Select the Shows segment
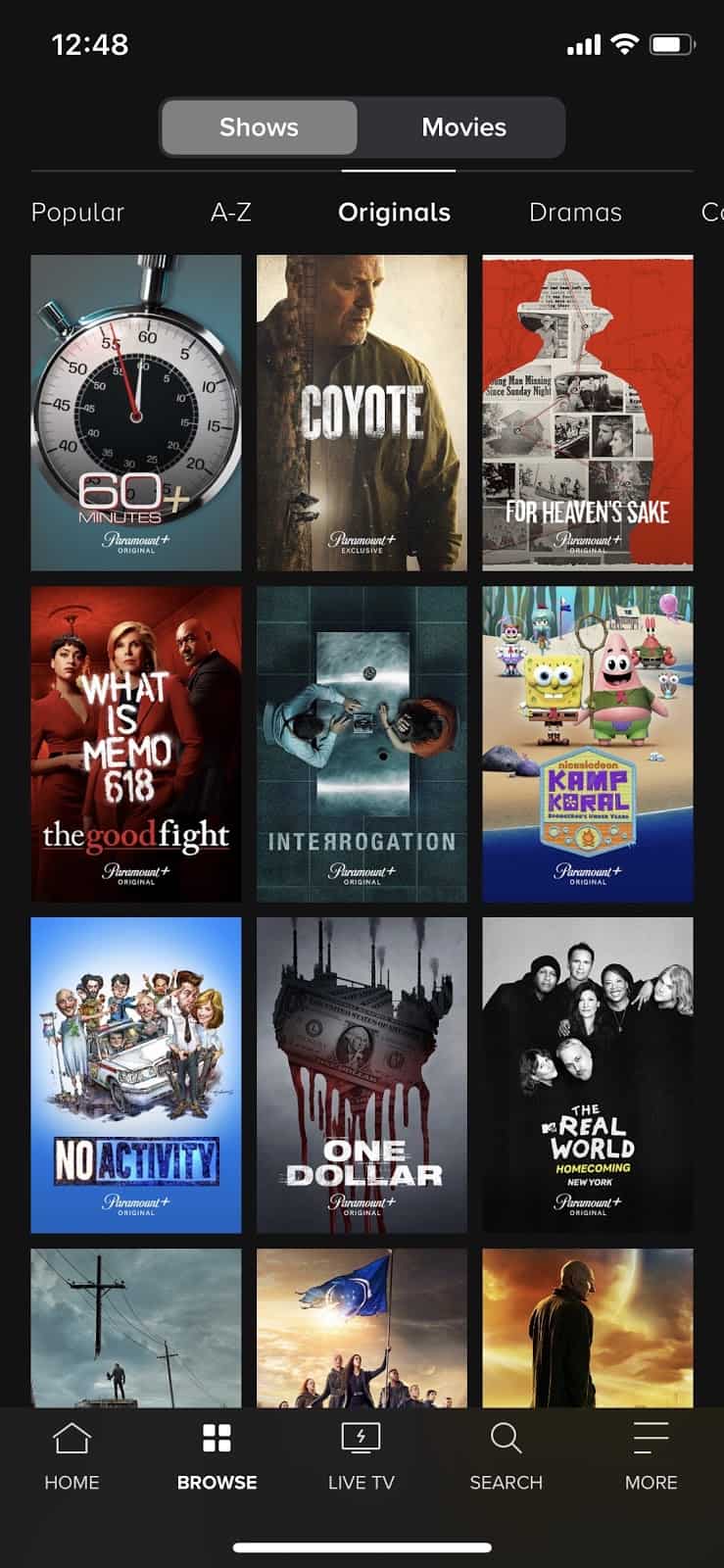Image resolution: width=724 pixels, height=1568 pixels. coord(260,127)
